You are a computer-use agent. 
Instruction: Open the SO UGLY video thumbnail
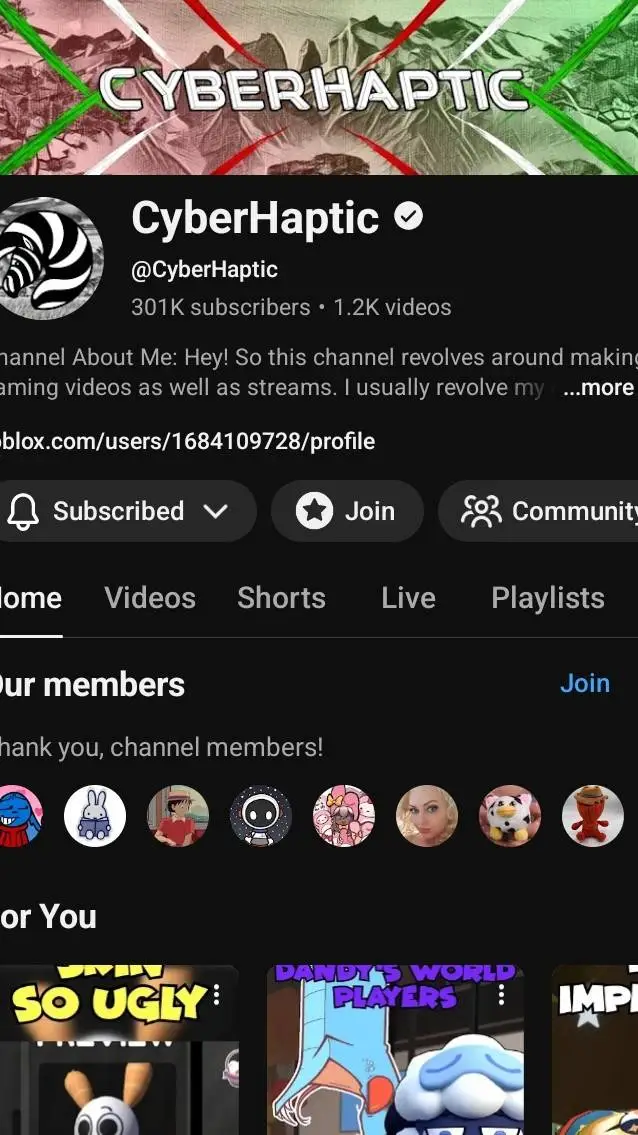(119, 1050)
